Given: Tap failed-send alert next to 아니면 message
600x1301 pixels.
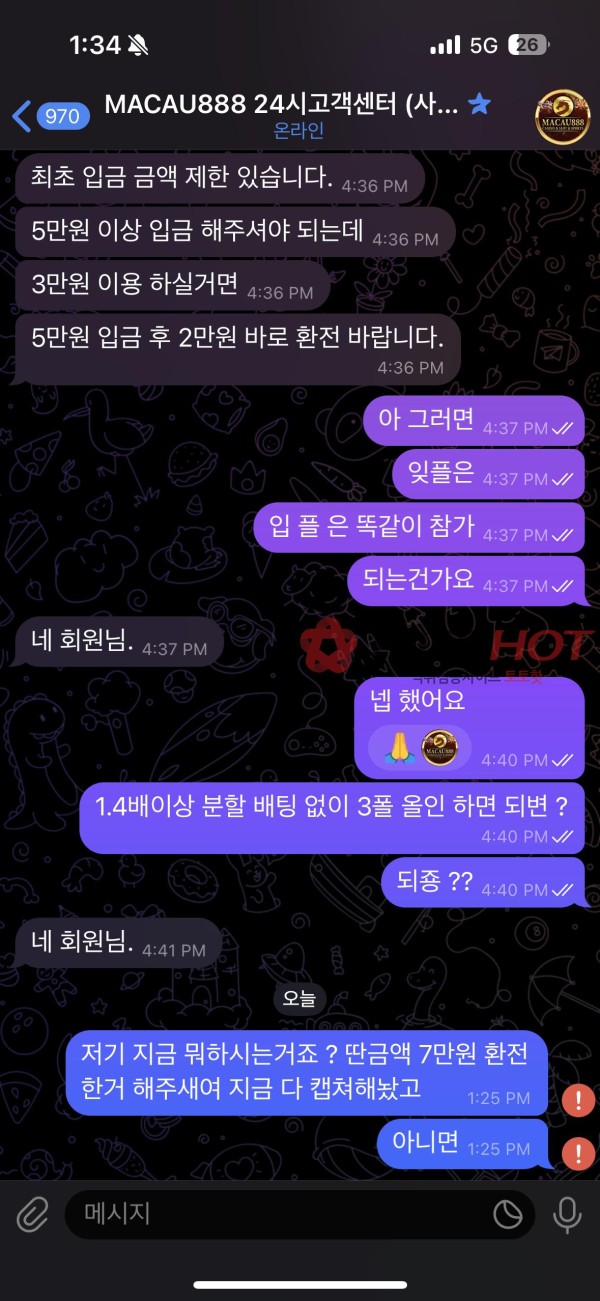Looking at the screenshot, I should click(578, 1152).
